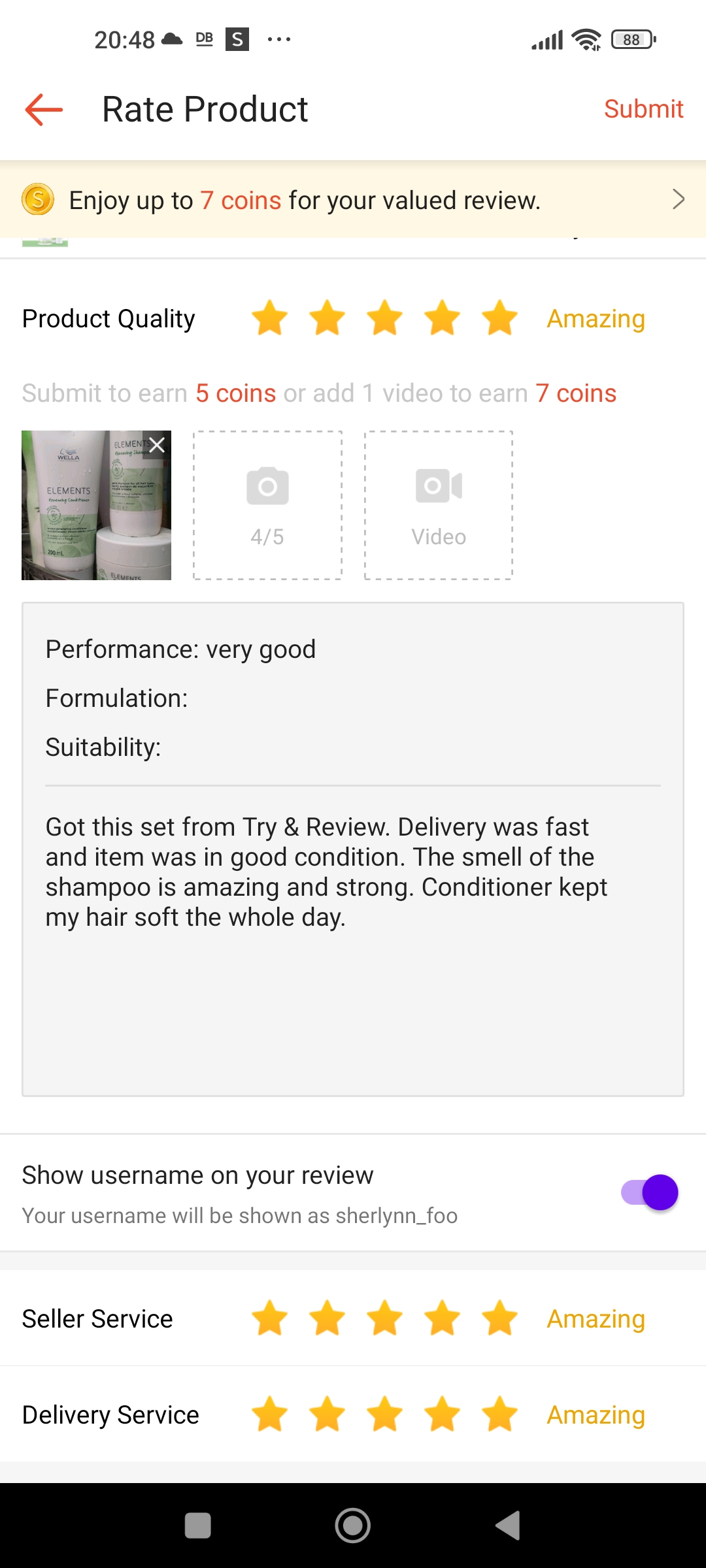Turn off show username on review
The height and width of the screenshot is (1568, 706).
click(x=649, y=1192)
